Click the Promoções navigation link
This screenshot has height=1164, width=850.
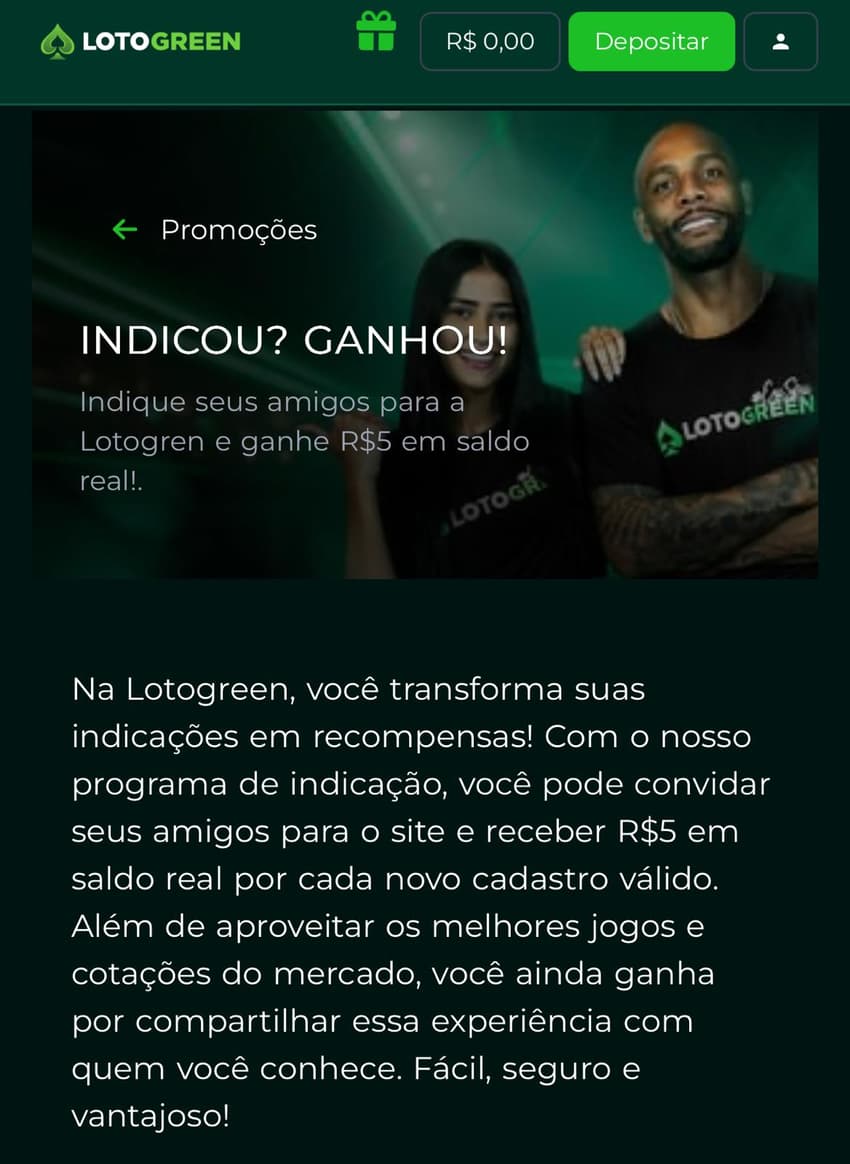238,230
